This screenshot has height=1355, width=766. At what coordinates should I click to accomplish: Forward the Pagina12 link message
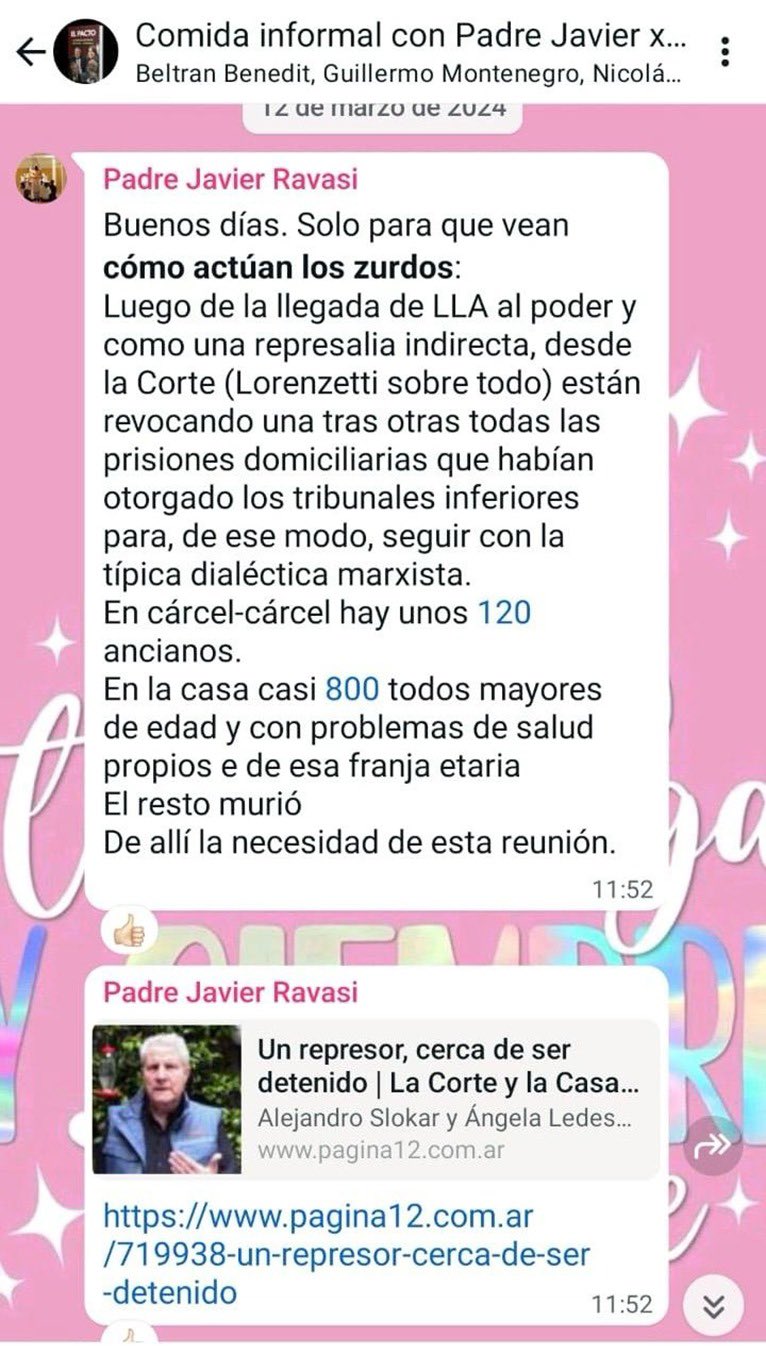click(x=714, y=1145)
